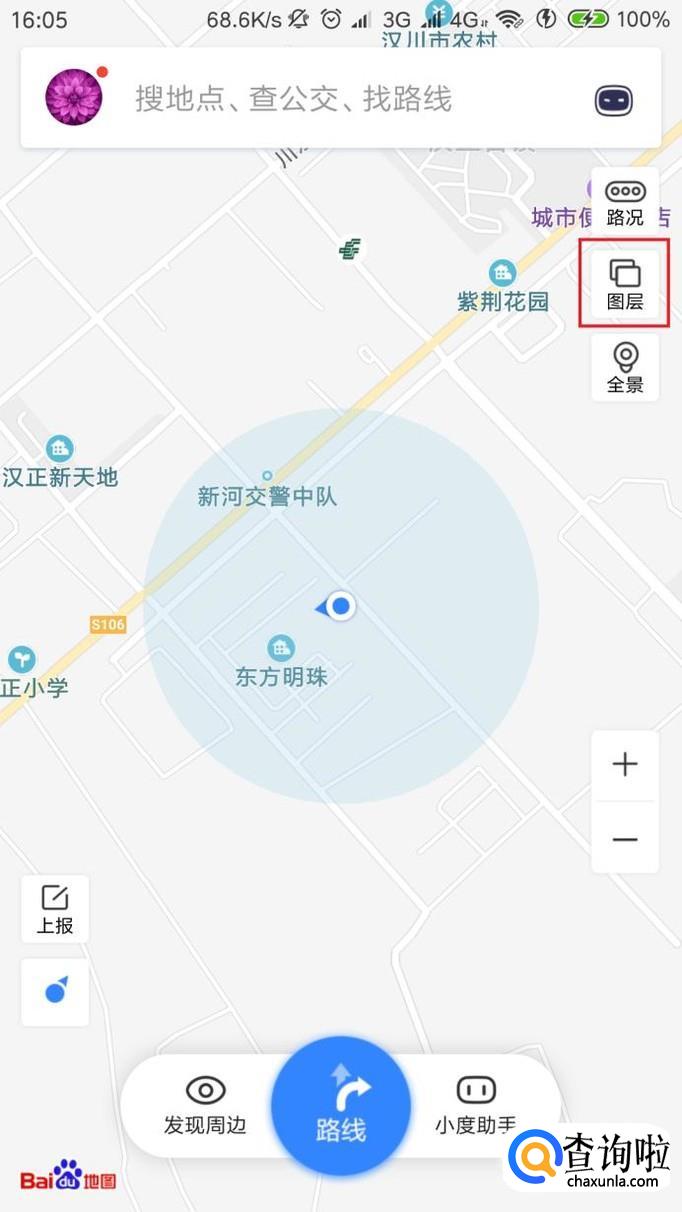Open 发现周边 nearby discovery
This screenshot has height=1212, width=682.
click(x=205, y=1105)
